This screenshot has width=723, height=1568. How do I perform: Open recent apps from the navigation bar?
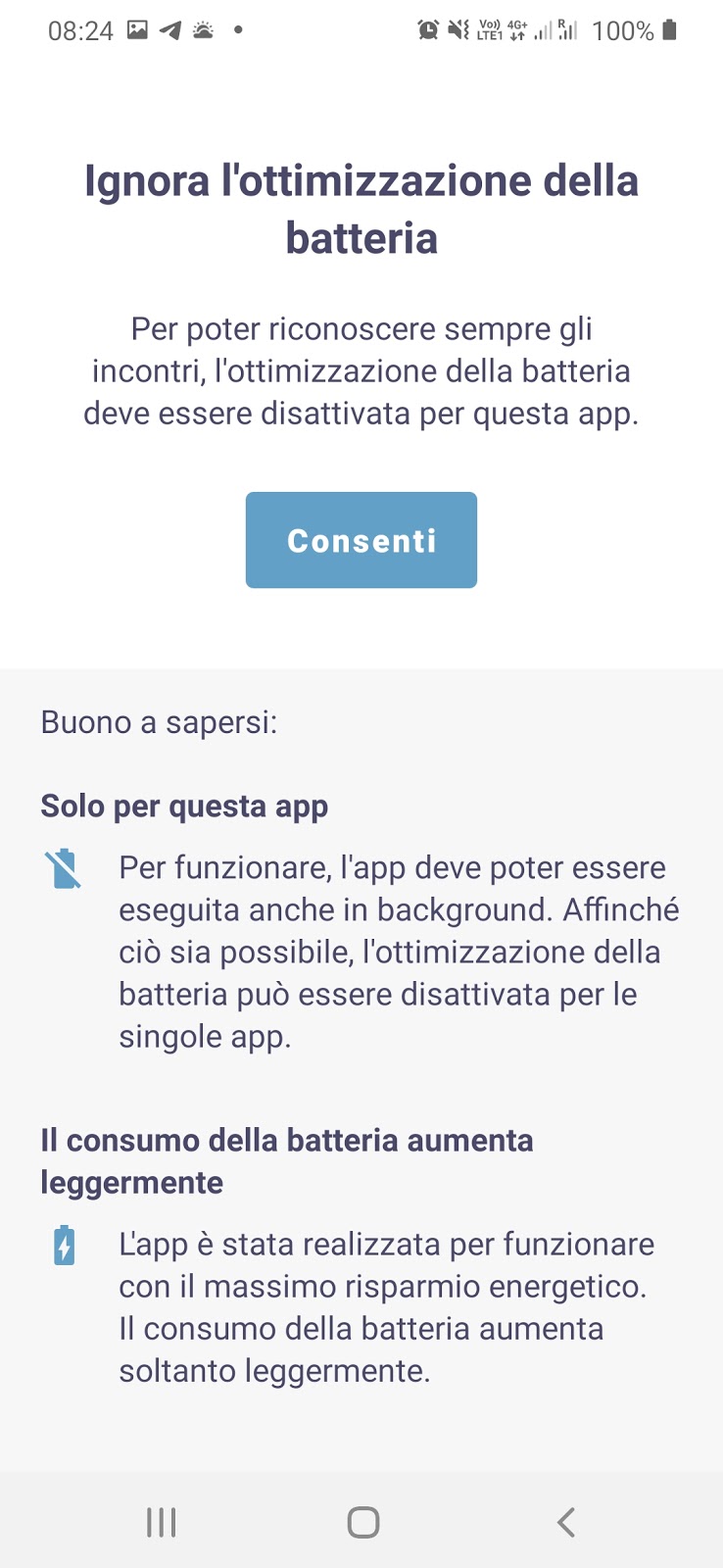[x=161, y=1522]
